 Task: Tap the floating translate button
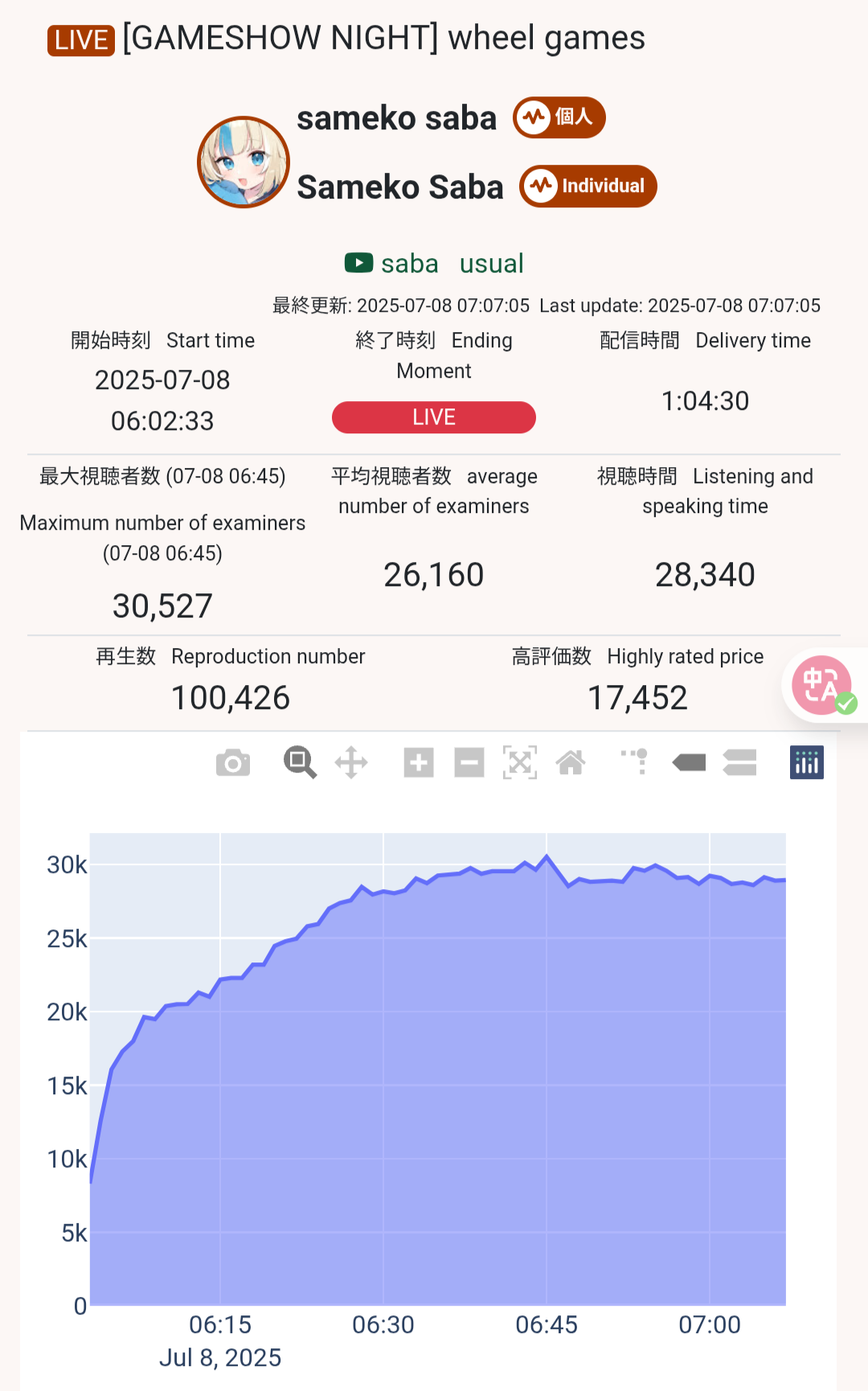coord(822,686)
